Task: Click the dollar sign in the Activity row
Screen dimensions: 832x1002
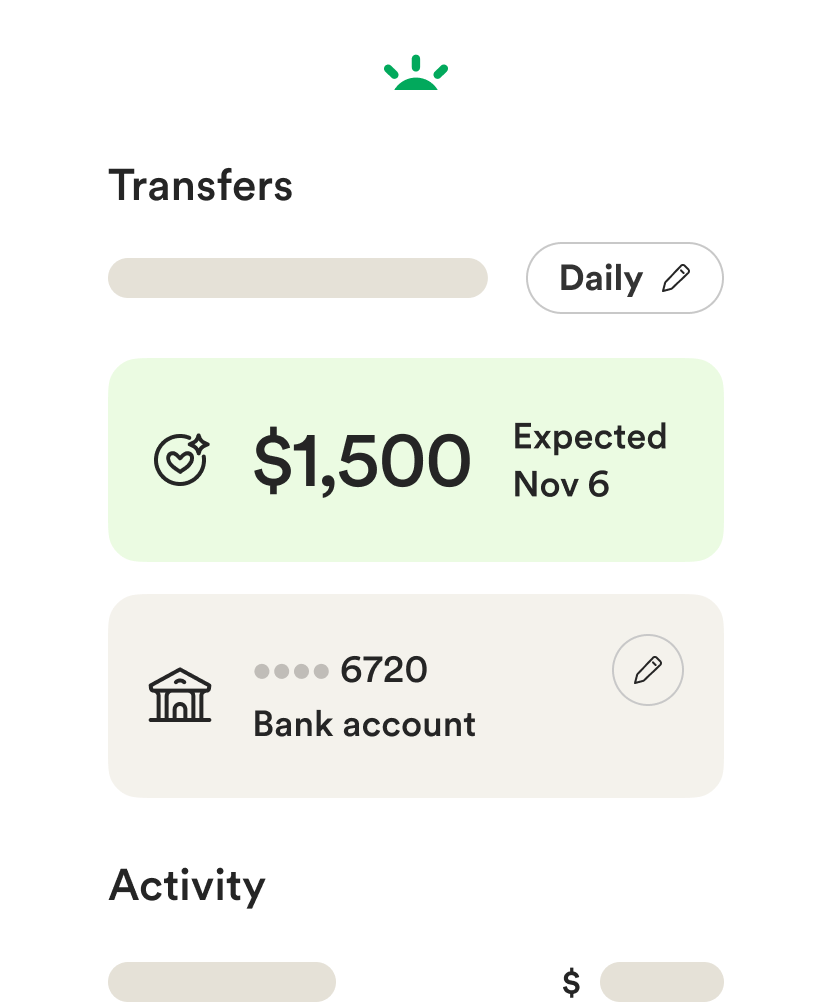Action: pyautogui.click(x=572, y=981)
